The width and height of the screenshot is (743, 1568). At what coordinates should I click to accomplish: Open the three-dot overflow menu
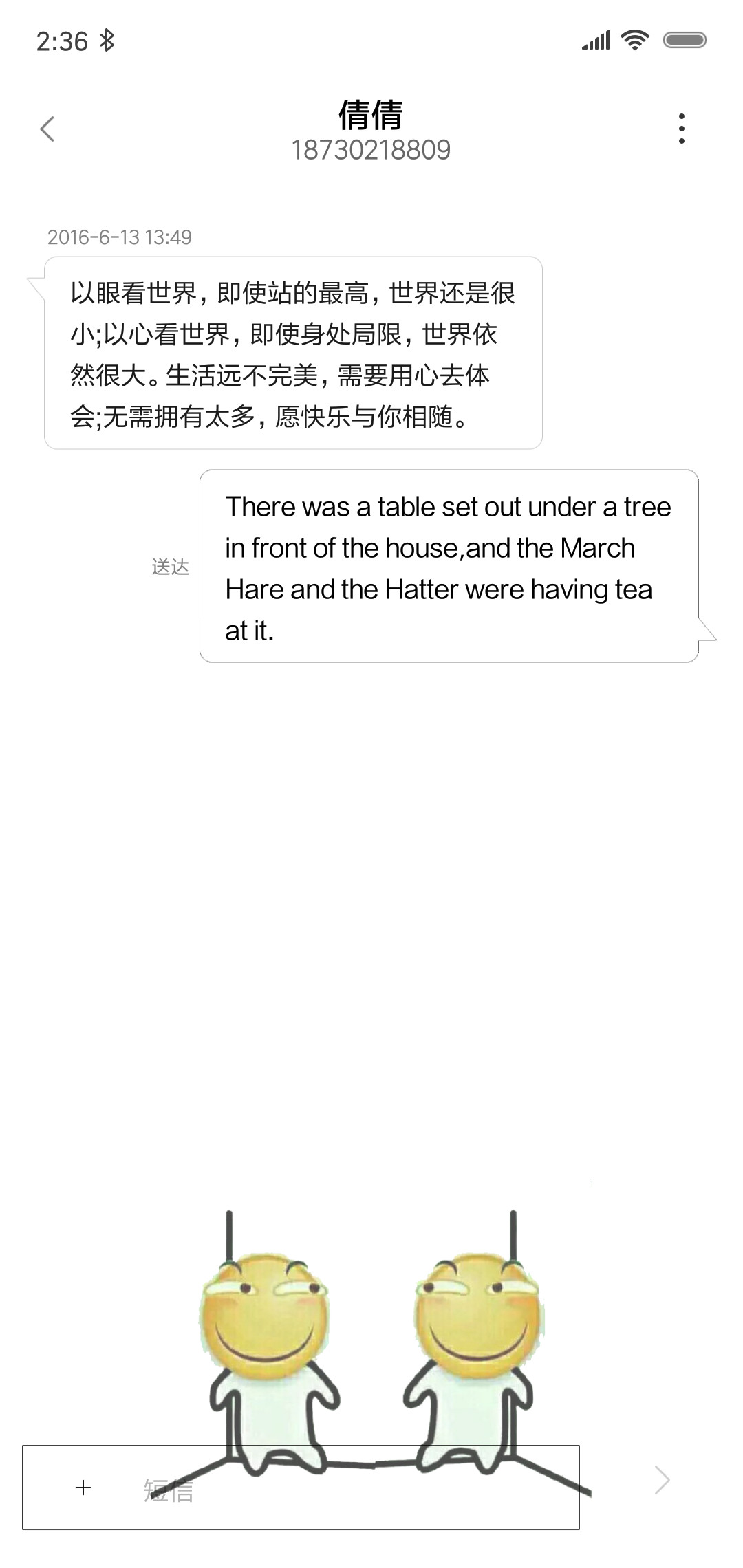pos(681,129)
